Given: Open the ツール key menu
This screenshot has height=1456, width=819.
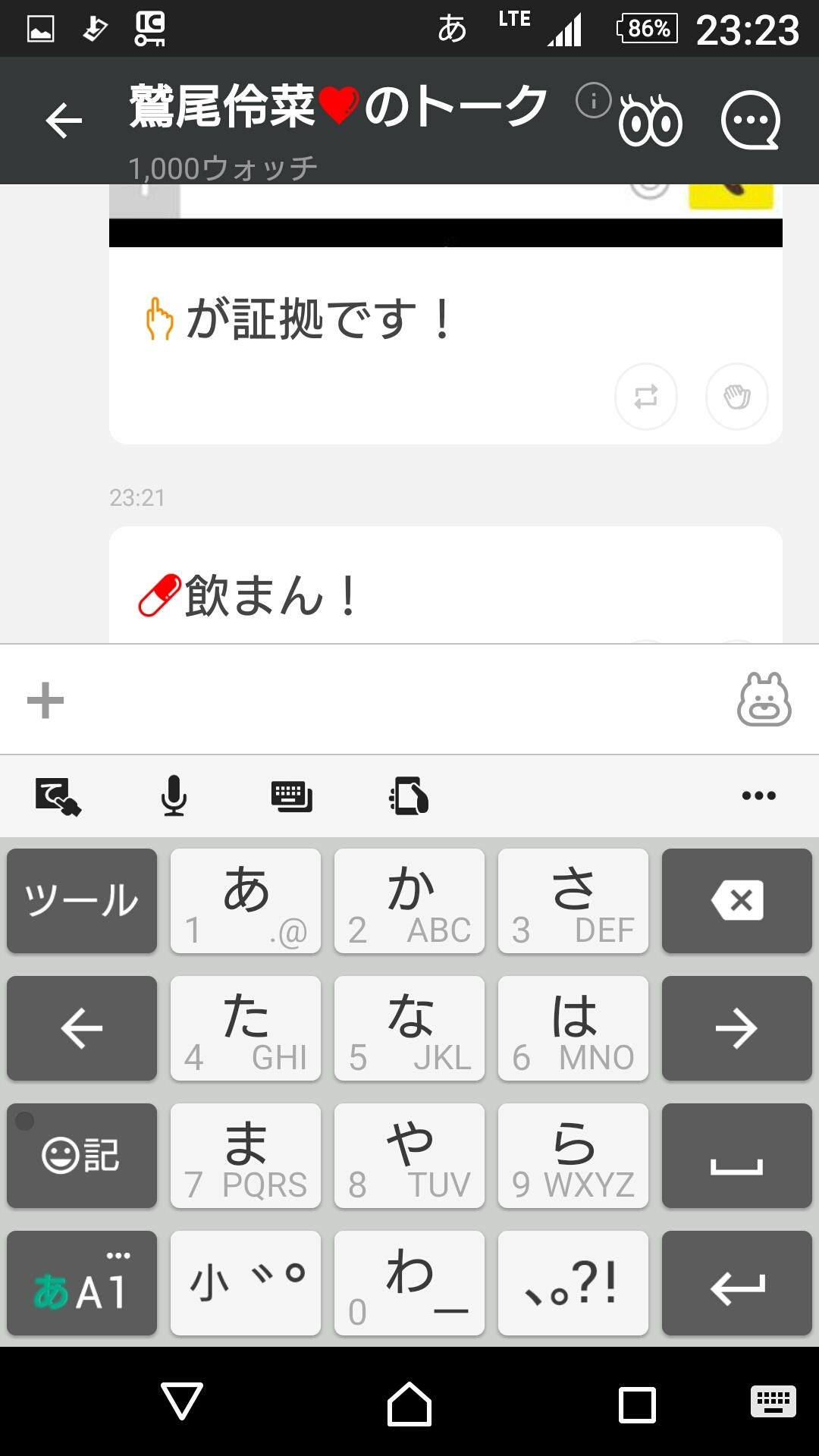Looking at the screenshot, I should 80,900.
